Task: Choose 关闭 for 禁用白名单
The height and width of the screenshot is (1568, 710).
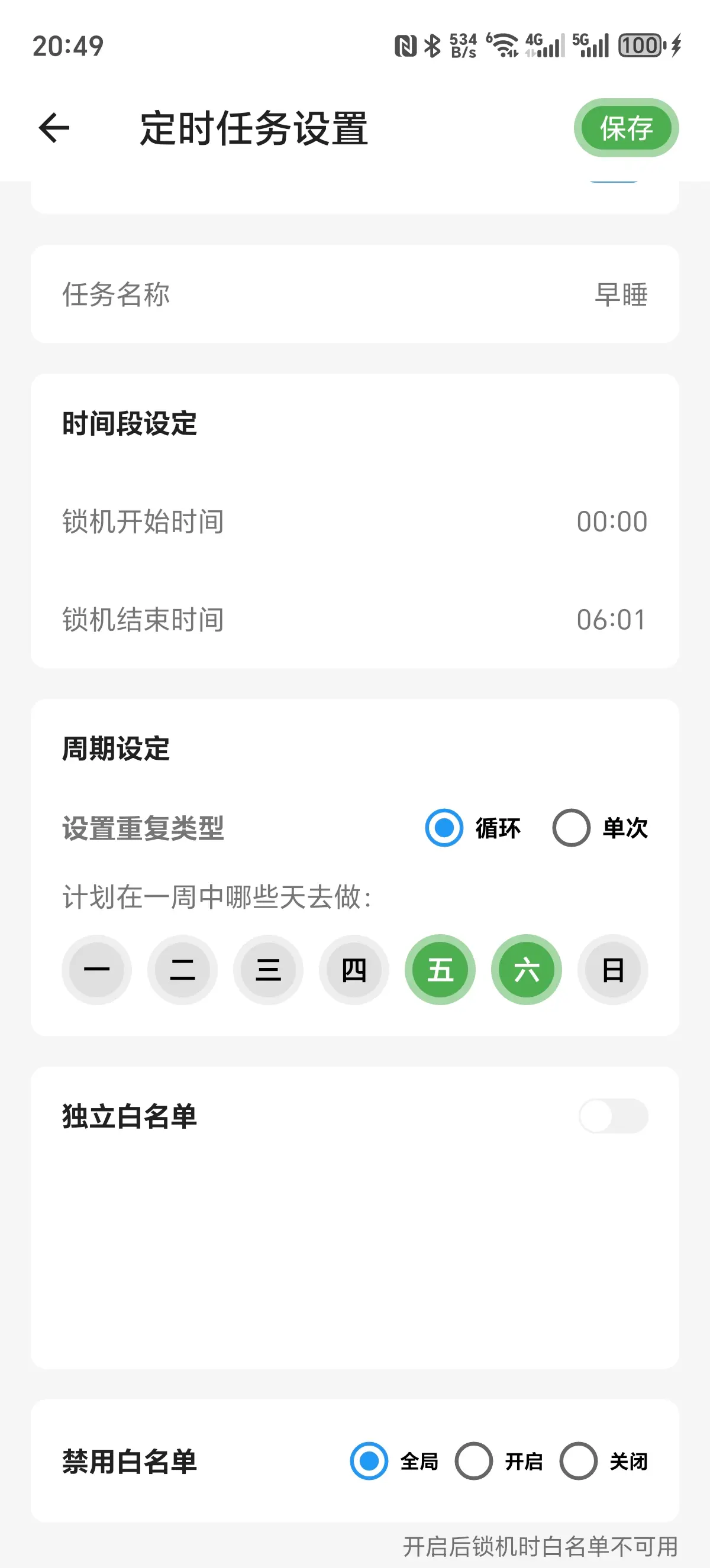Action: click(x=579, y=1461)
